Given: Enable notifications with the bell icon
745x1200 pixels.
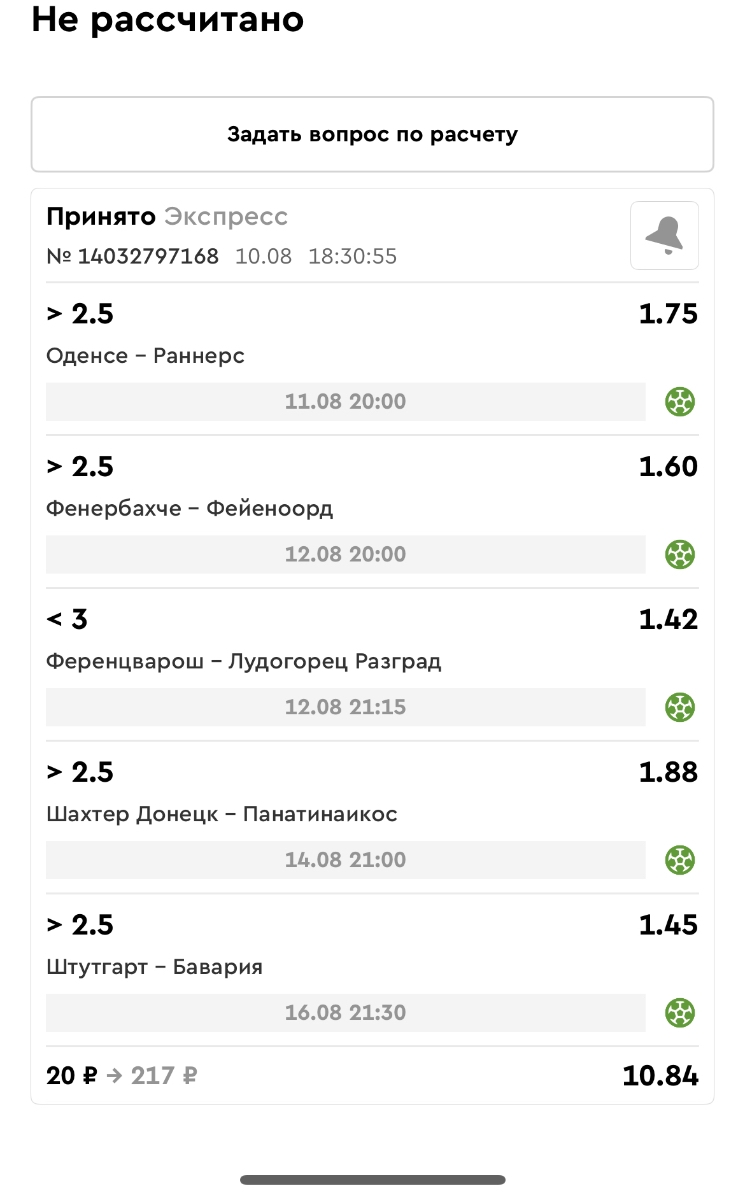Looking at the screenshot, I should (664, 236).
